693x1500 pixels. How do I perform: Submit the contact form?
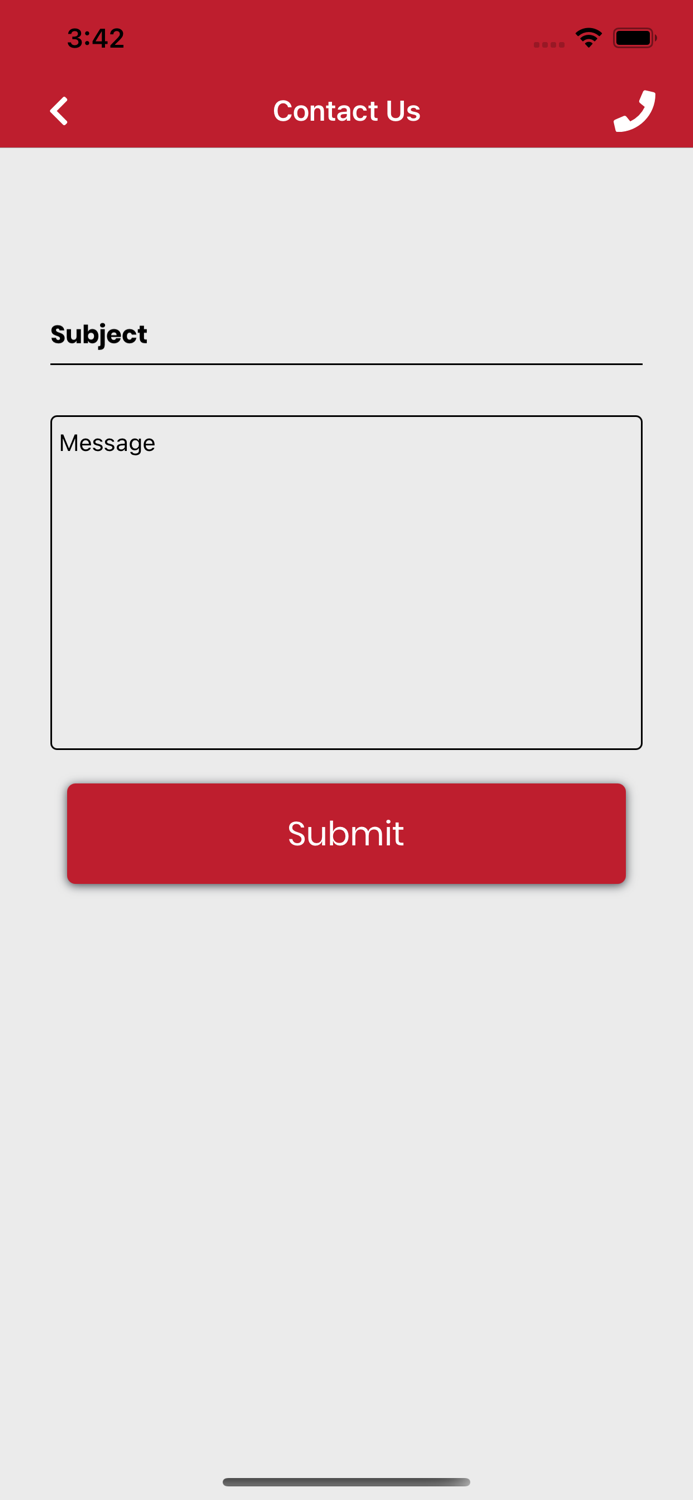[346, 833]
